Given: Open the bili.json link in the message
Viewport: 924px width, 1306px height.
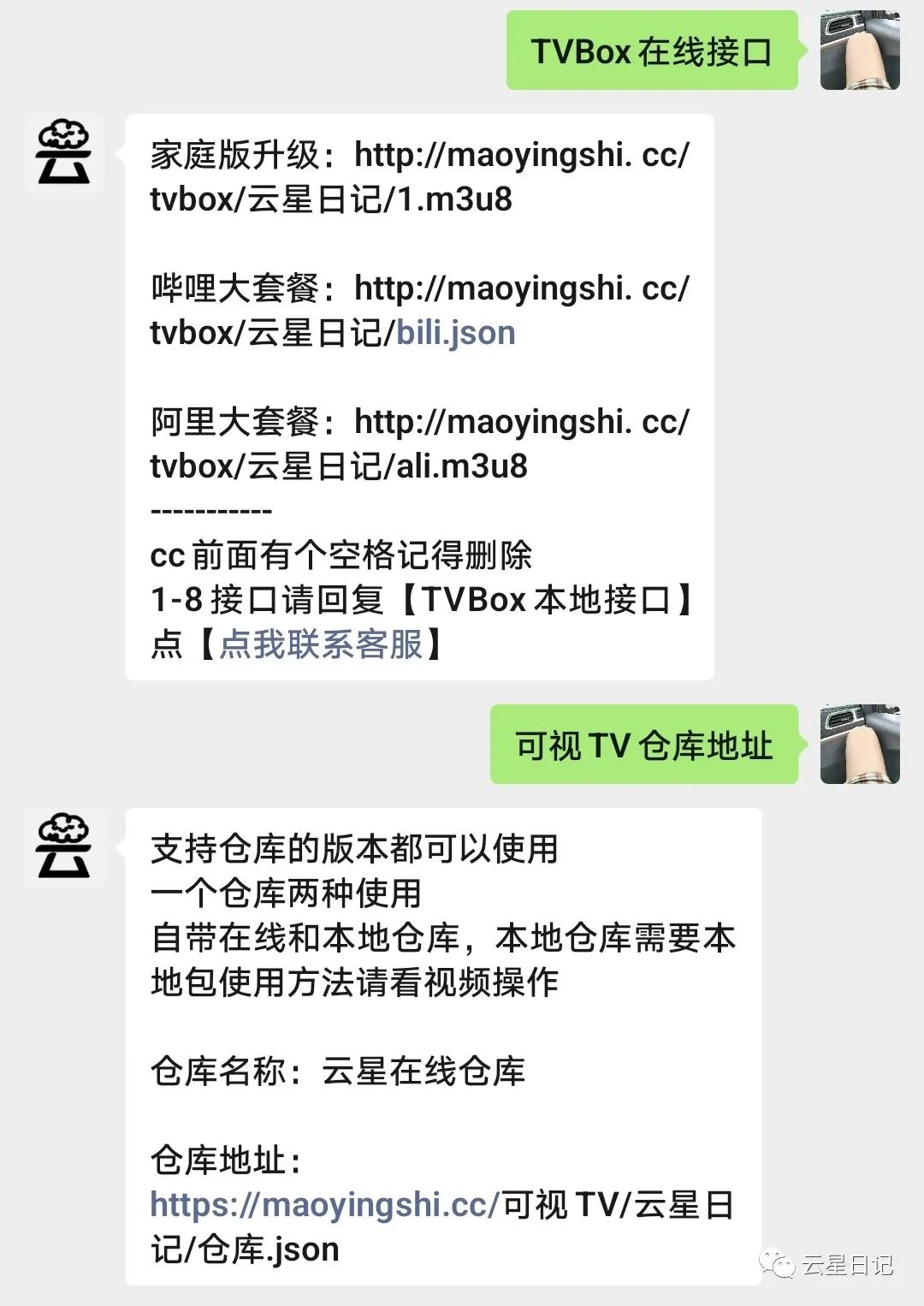Looking at the screenshot, I should pos(453,333).
